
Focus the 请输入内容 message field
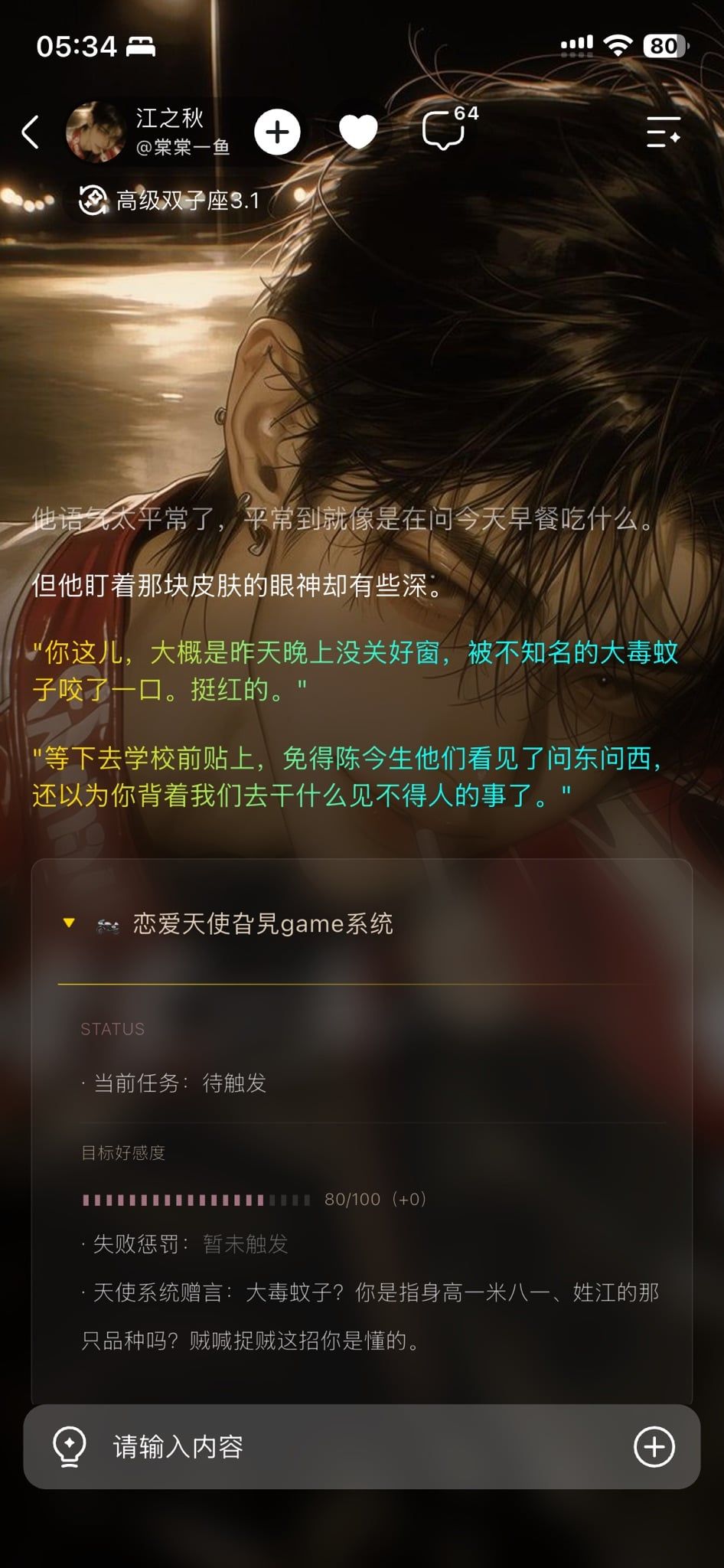tap(361, 1446)
